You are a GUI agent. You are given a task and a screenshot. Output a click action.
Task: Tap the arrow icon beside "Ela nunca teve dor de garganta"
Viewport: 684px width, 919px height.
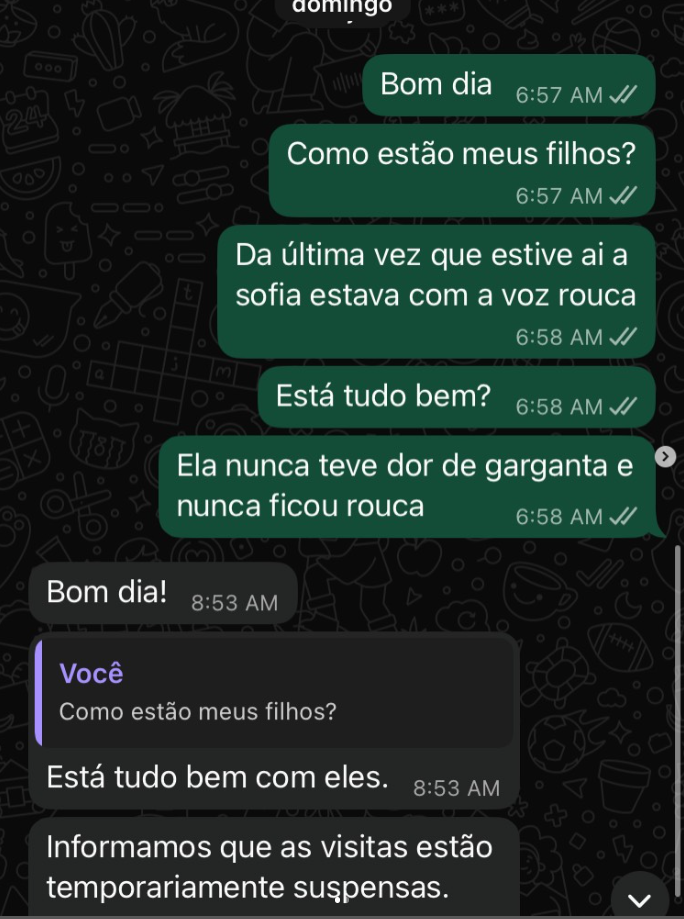point(665,457)
